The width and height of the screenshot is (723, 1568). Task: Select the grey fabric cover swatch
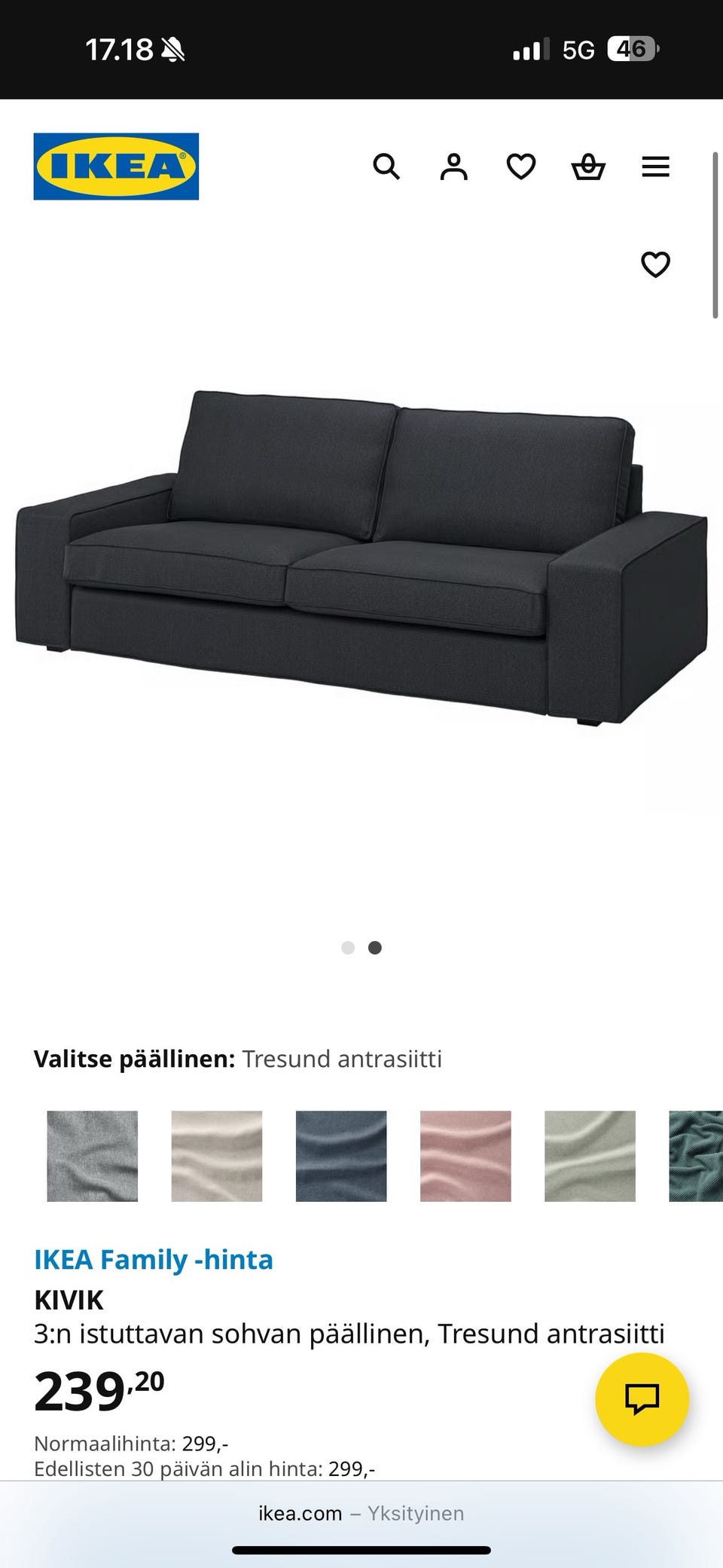pyautogui.click(x=93, y=1156)
